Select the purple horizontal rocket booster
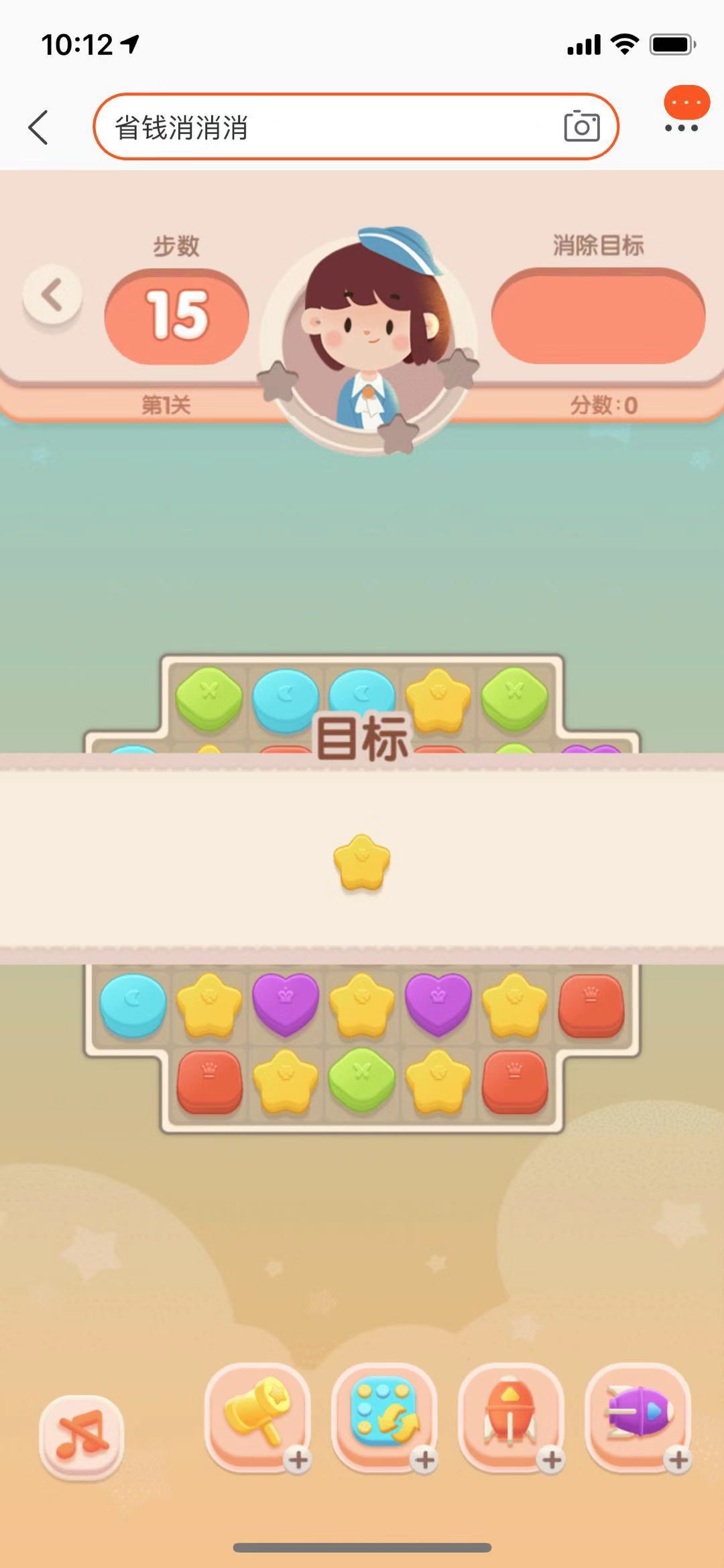Viewport: 724px width, 1568px height. tap(638, 1418)
